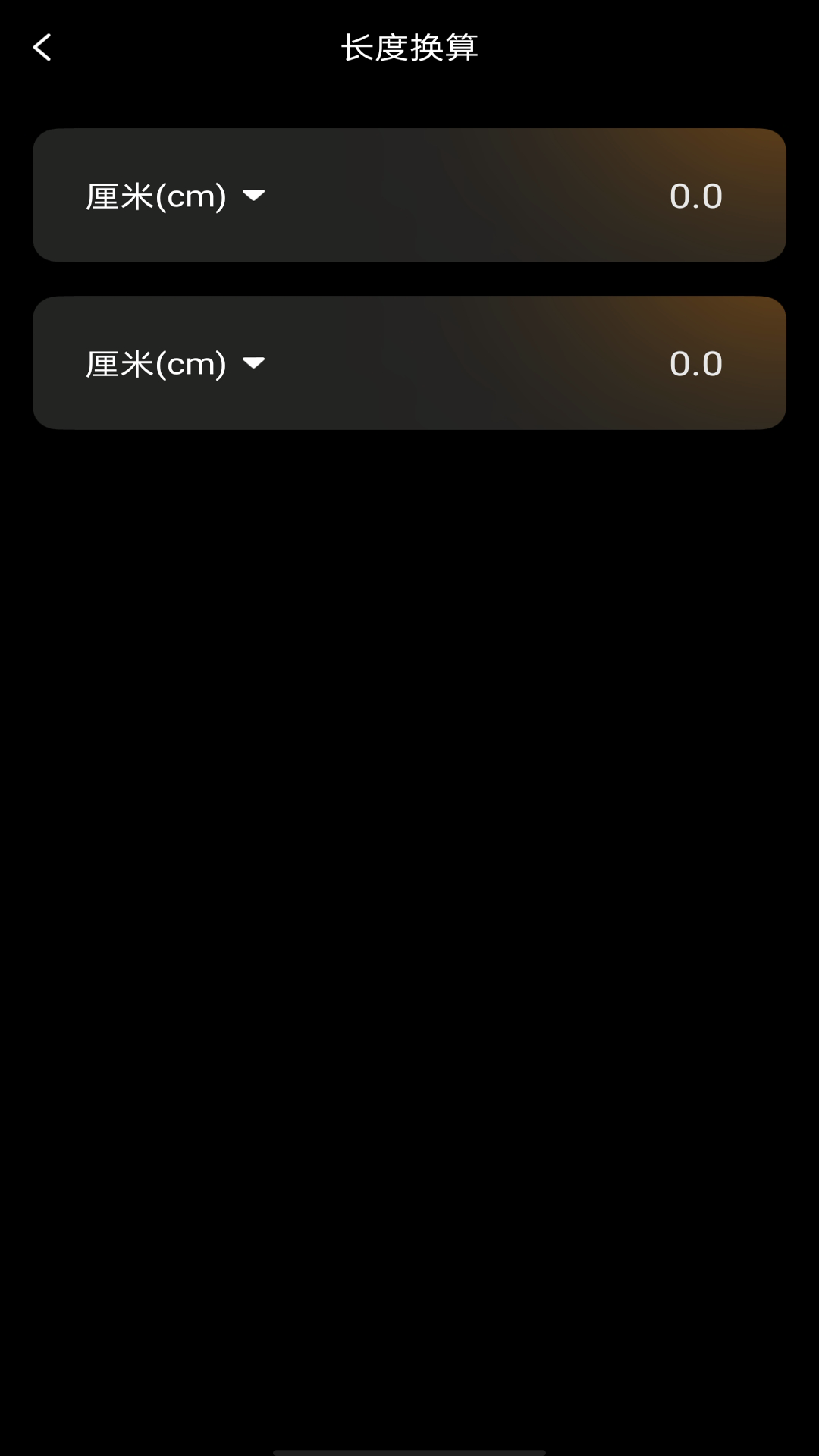Tap 厘米(cm) label in the upper card
The image size is (819, 1456).
[155, 195]
